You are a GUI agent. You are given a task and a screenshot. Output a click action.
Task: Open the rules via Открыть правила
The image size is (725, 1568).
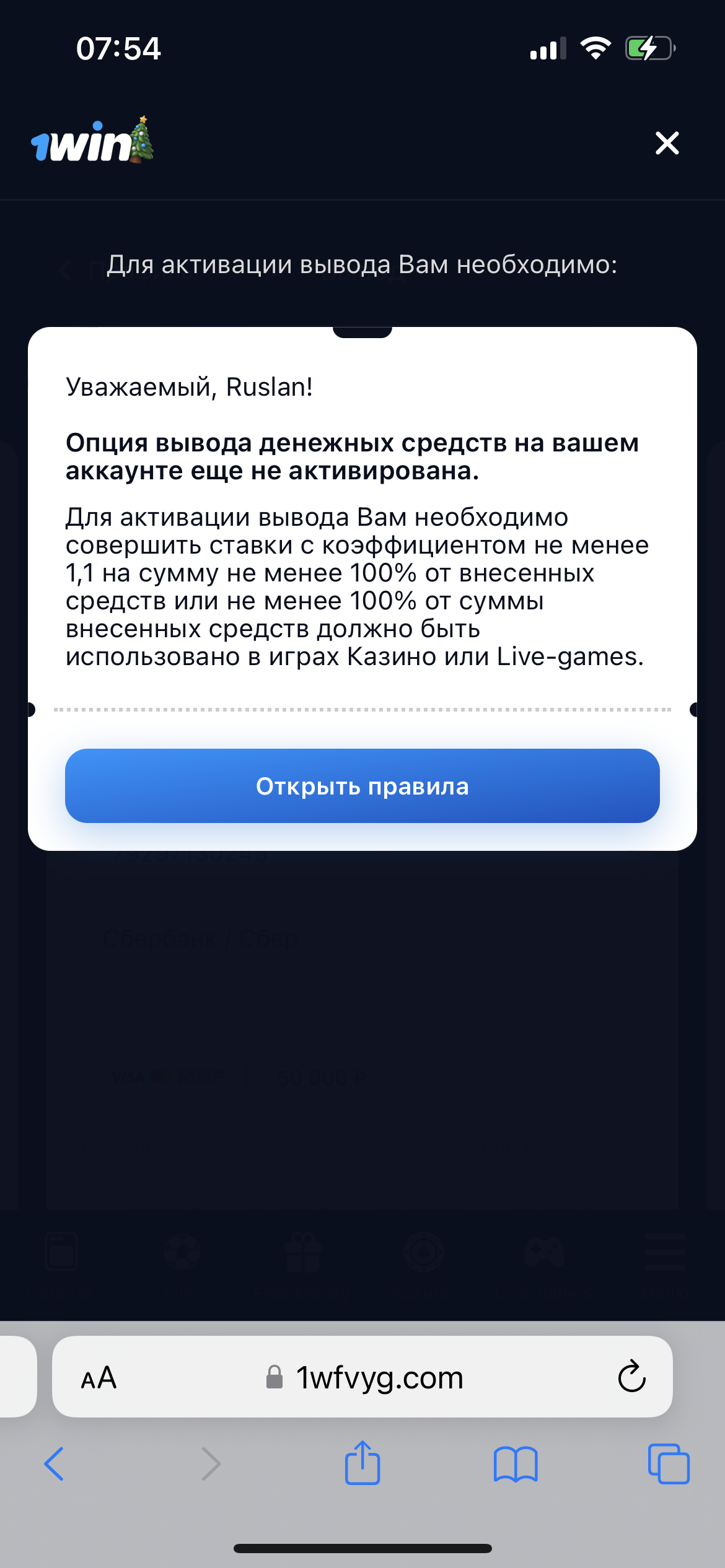[x=362, y=786]
